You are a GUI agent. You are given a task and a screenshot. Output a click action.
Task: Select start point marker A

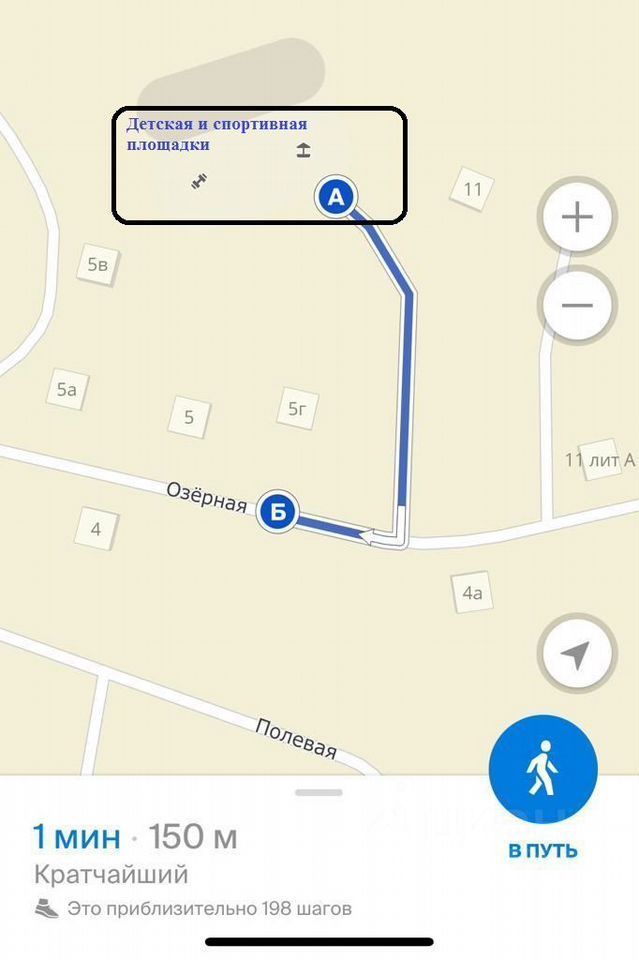pos(336,197)
